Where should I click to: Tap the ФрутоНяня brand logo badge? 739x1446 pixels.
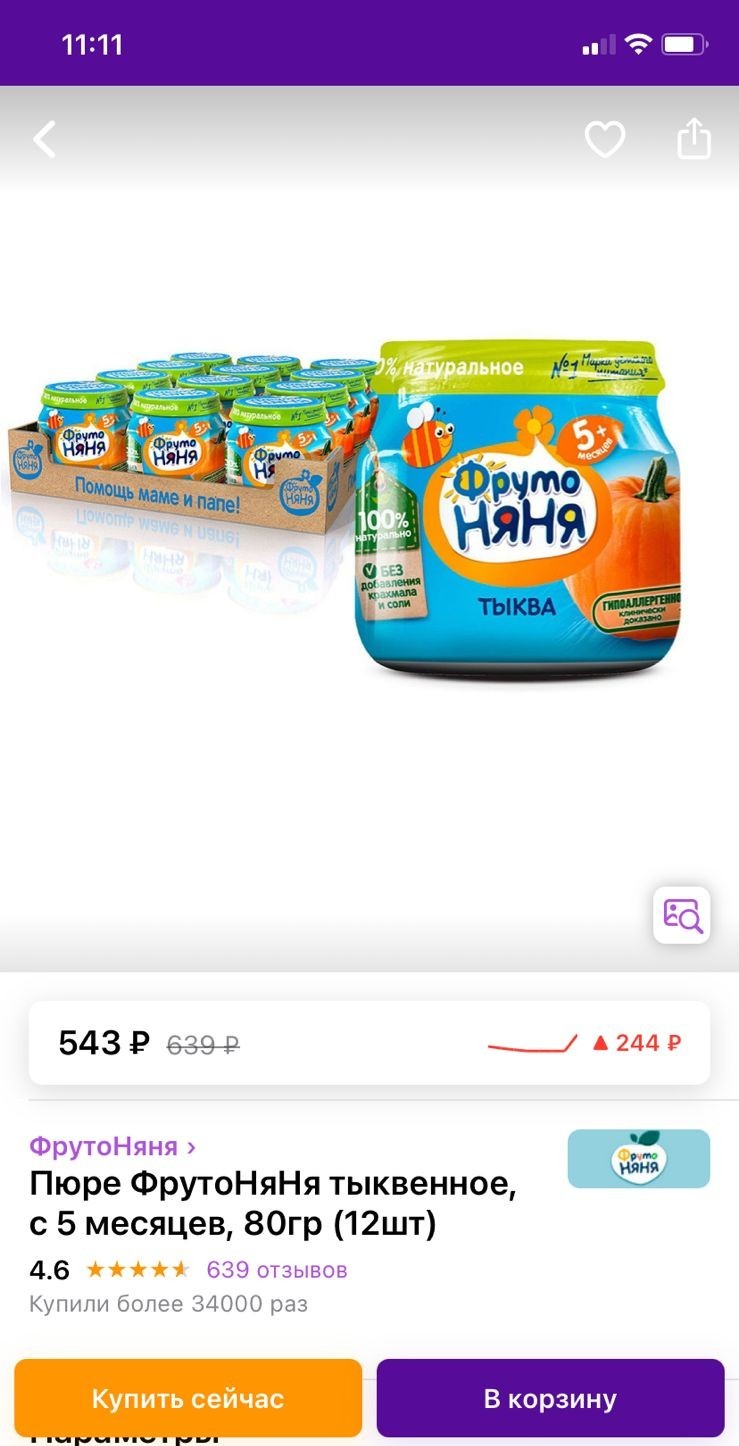click(x=639, y=1159)
